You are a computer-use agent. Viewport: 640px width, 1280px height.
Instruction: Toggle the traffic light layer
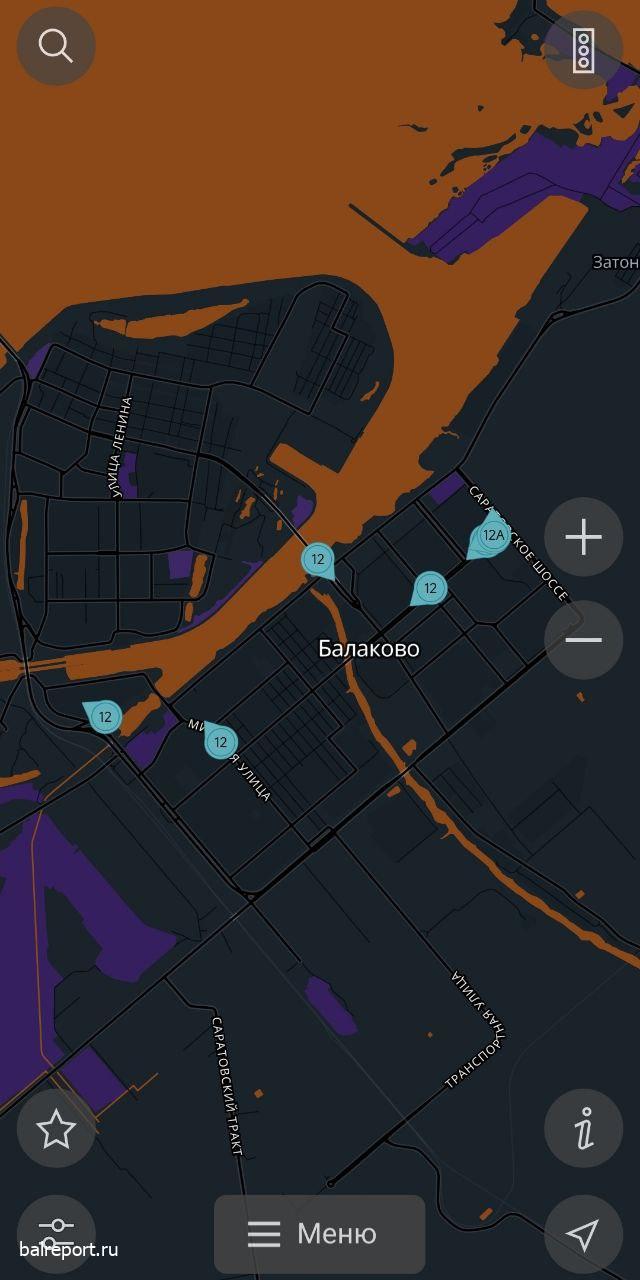click(584, 50)
